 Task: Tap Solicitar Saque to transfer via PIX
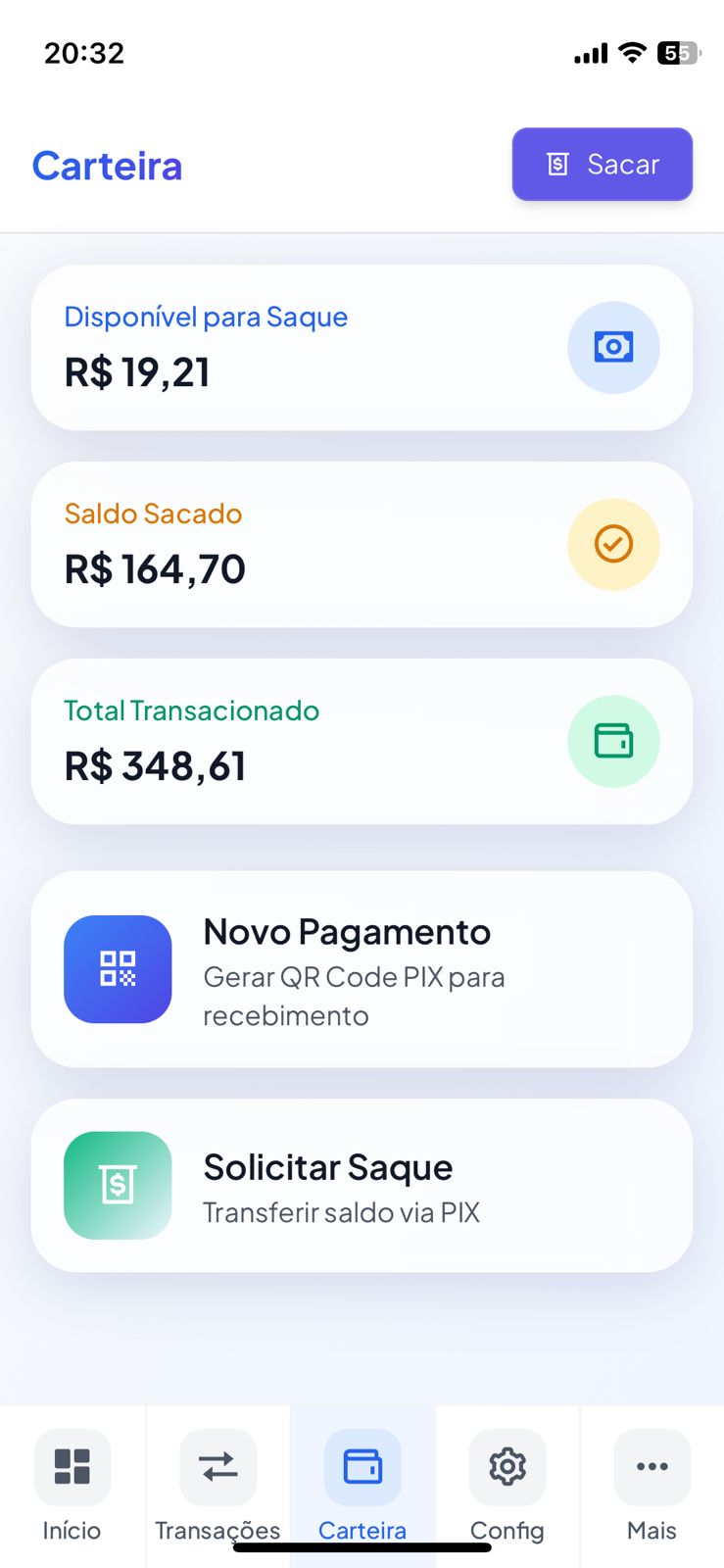[x=361, y=1185]
